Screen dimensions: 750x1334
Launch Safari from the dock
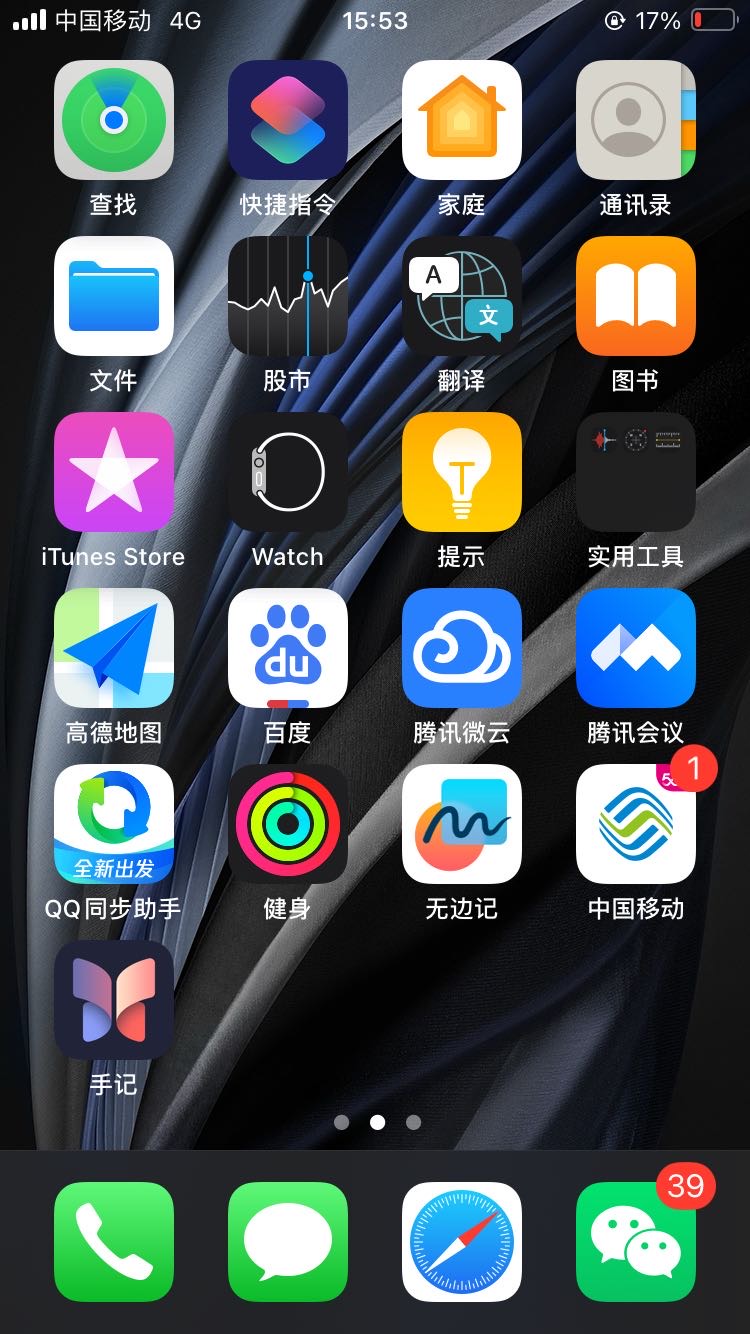[x=462, y=1242]
